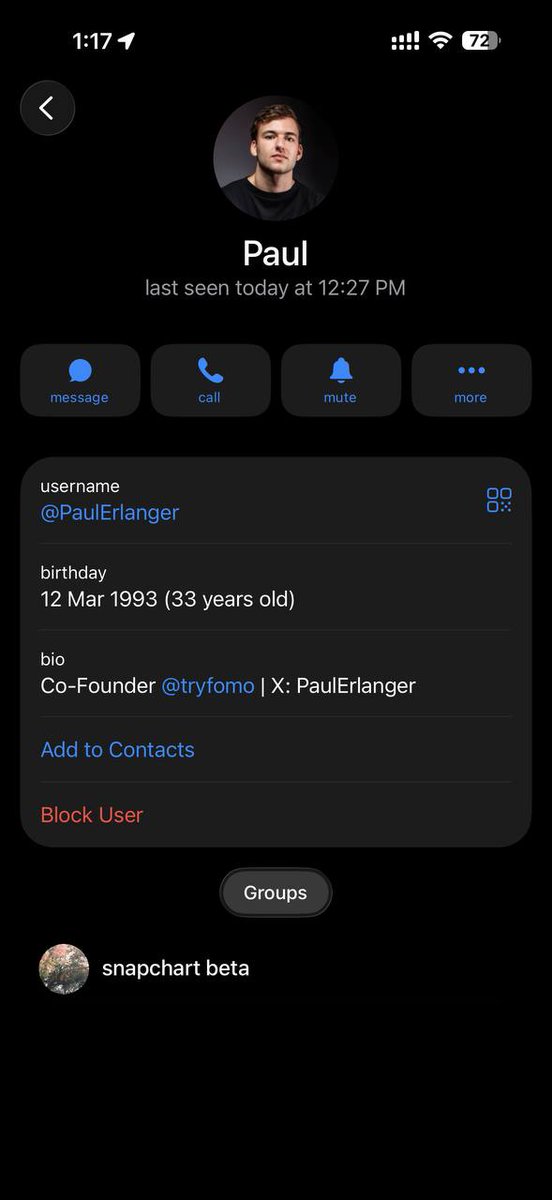Select the Groups tab
The width and height of the screenshot is (552, 1200).
pos(276,892)
